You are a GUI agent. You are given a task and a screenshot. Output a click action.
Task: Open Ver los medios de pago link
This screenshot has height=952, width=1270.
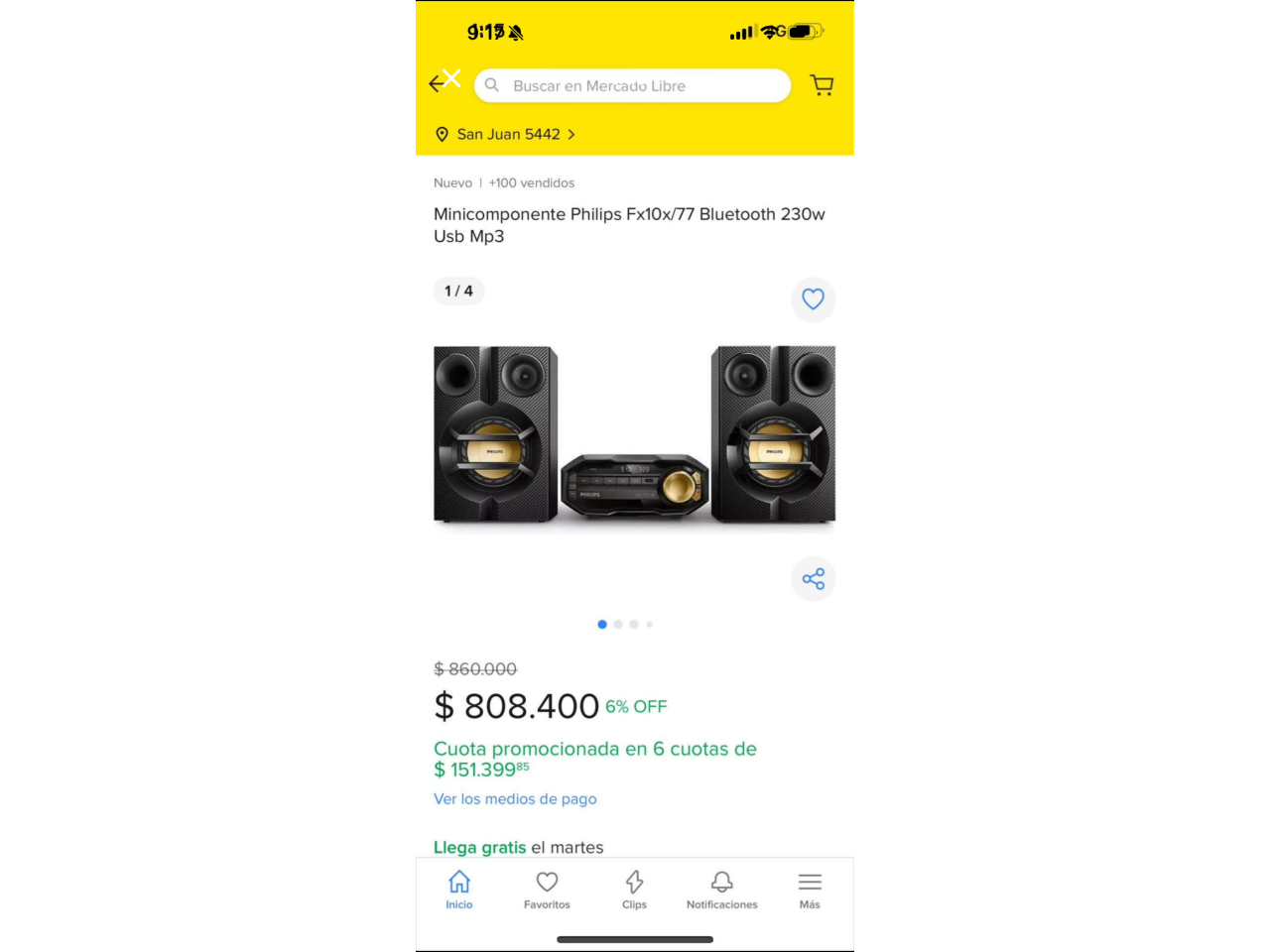pyautogui.click(x=515, y=799)
